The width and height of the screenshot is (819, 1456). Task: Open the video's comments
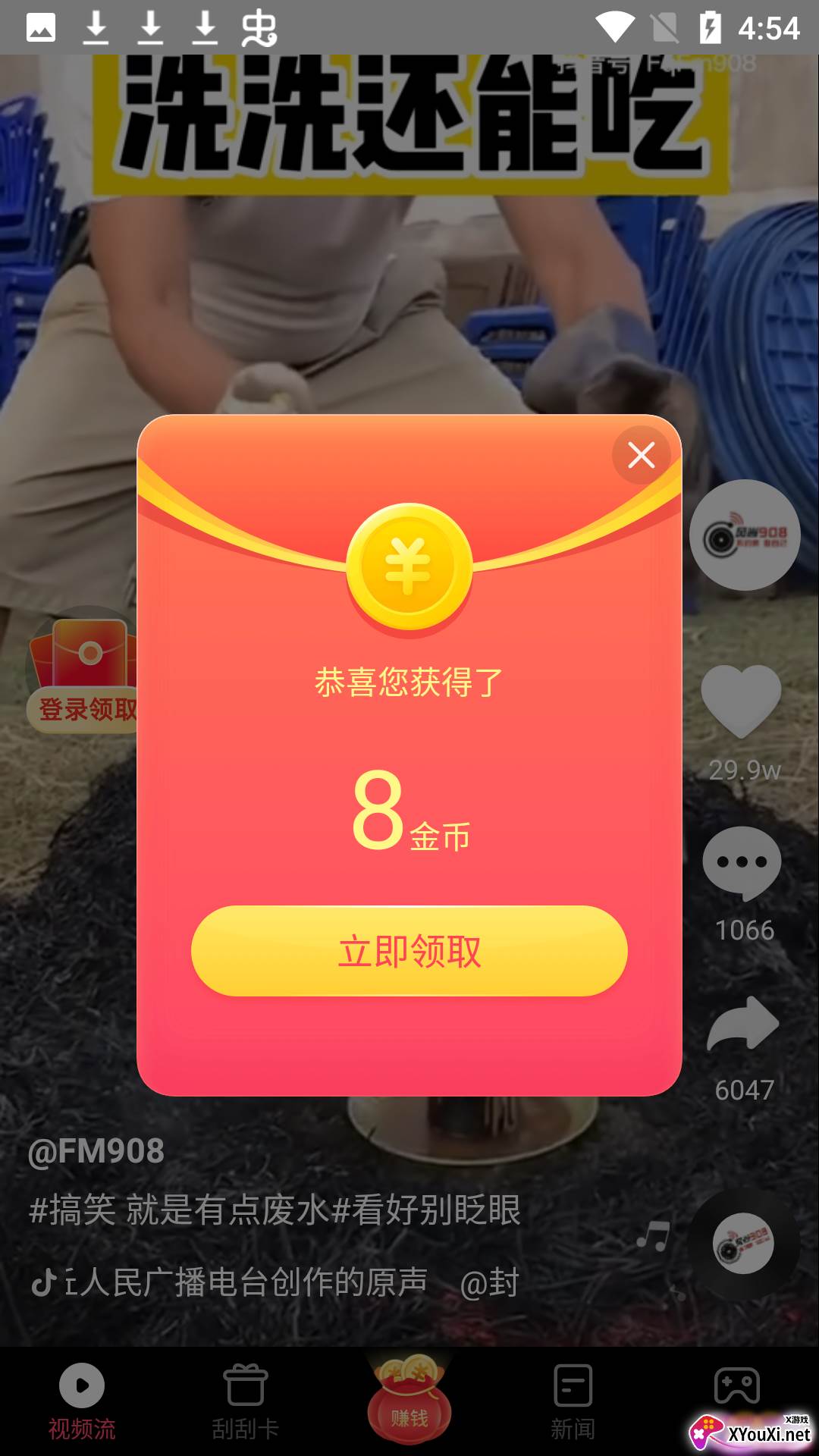pos(742,863)
